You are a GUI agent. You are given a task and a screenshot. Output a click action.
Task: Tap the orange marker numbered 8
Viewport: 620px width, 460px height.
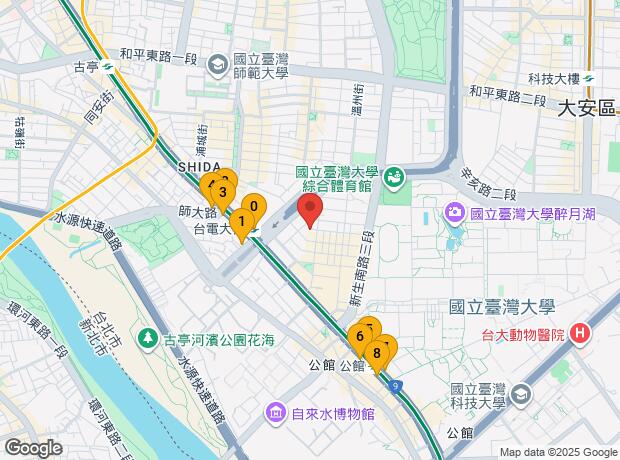(377, 353)
